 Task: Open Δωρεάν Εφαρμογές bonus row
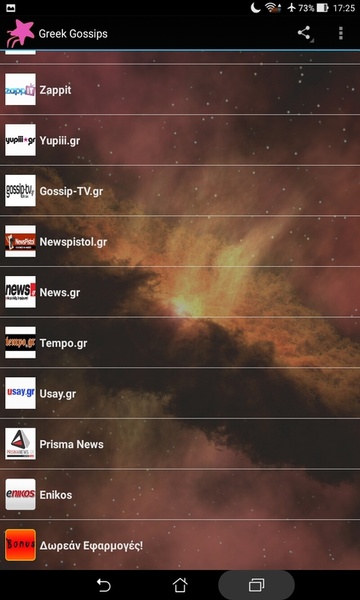180,545
